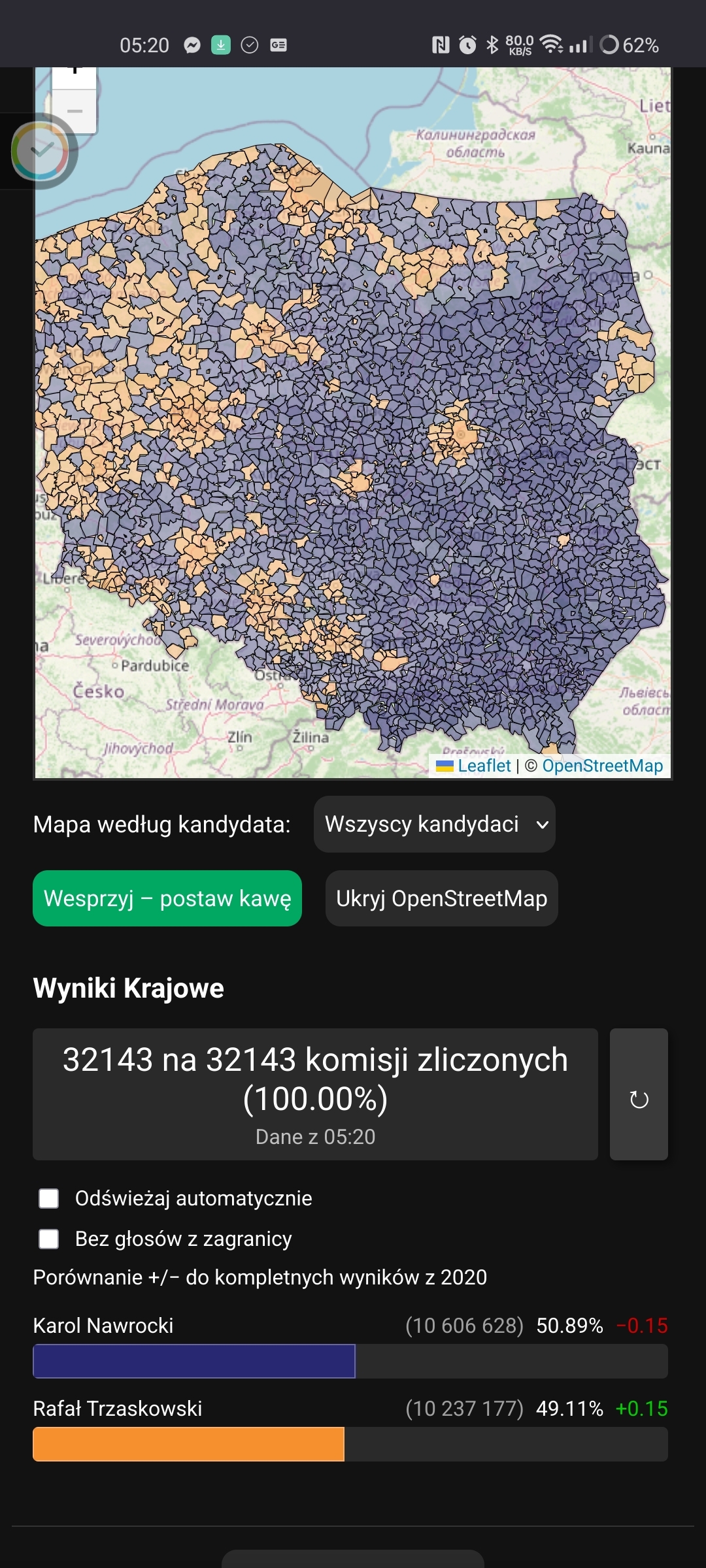Image resolution: width=706 pixels, height=1568 pixels.
Task: Hide map layer with Ukryj OpenStreetMap
Action: [441, 898]
